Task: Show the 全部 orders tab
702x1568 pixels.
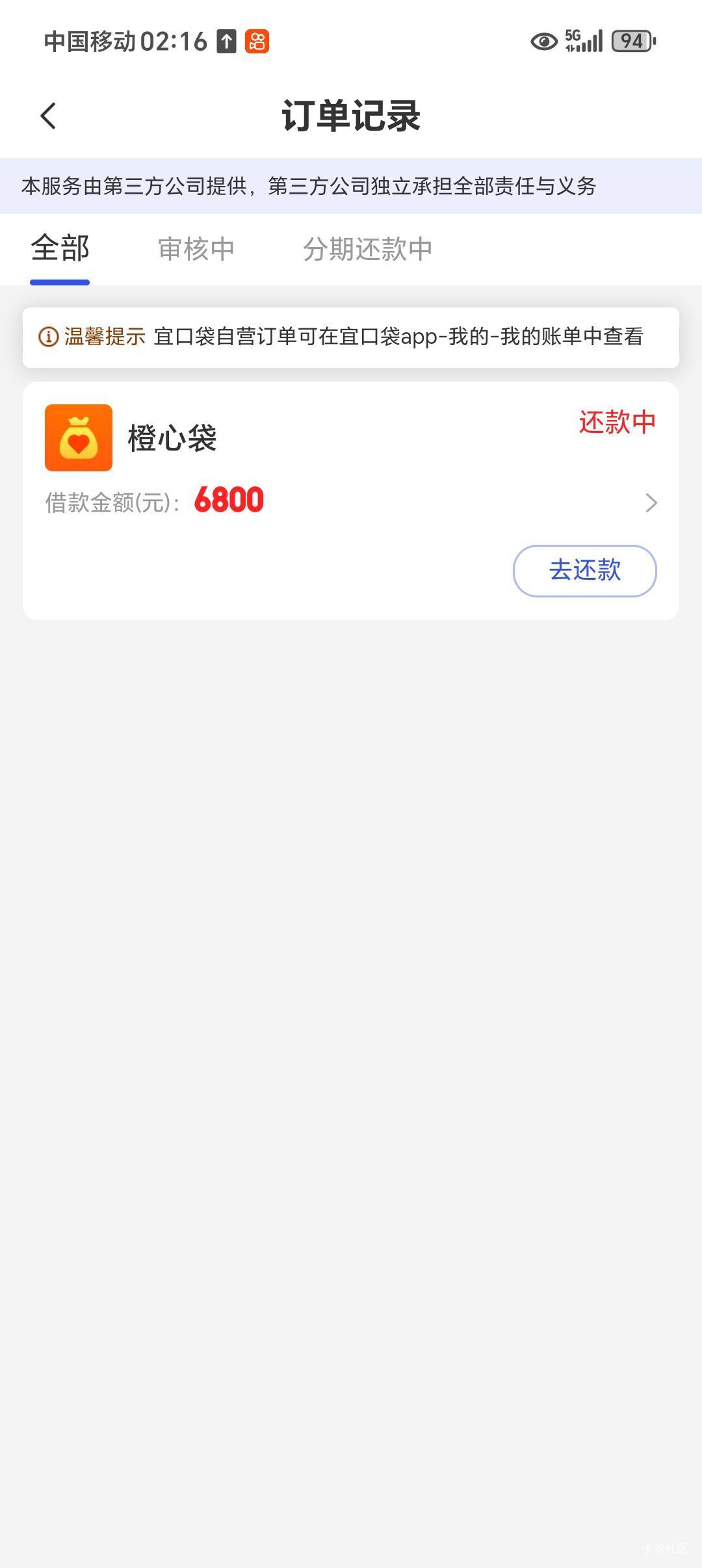Action: pyautogui.click(x=60, y=249)
